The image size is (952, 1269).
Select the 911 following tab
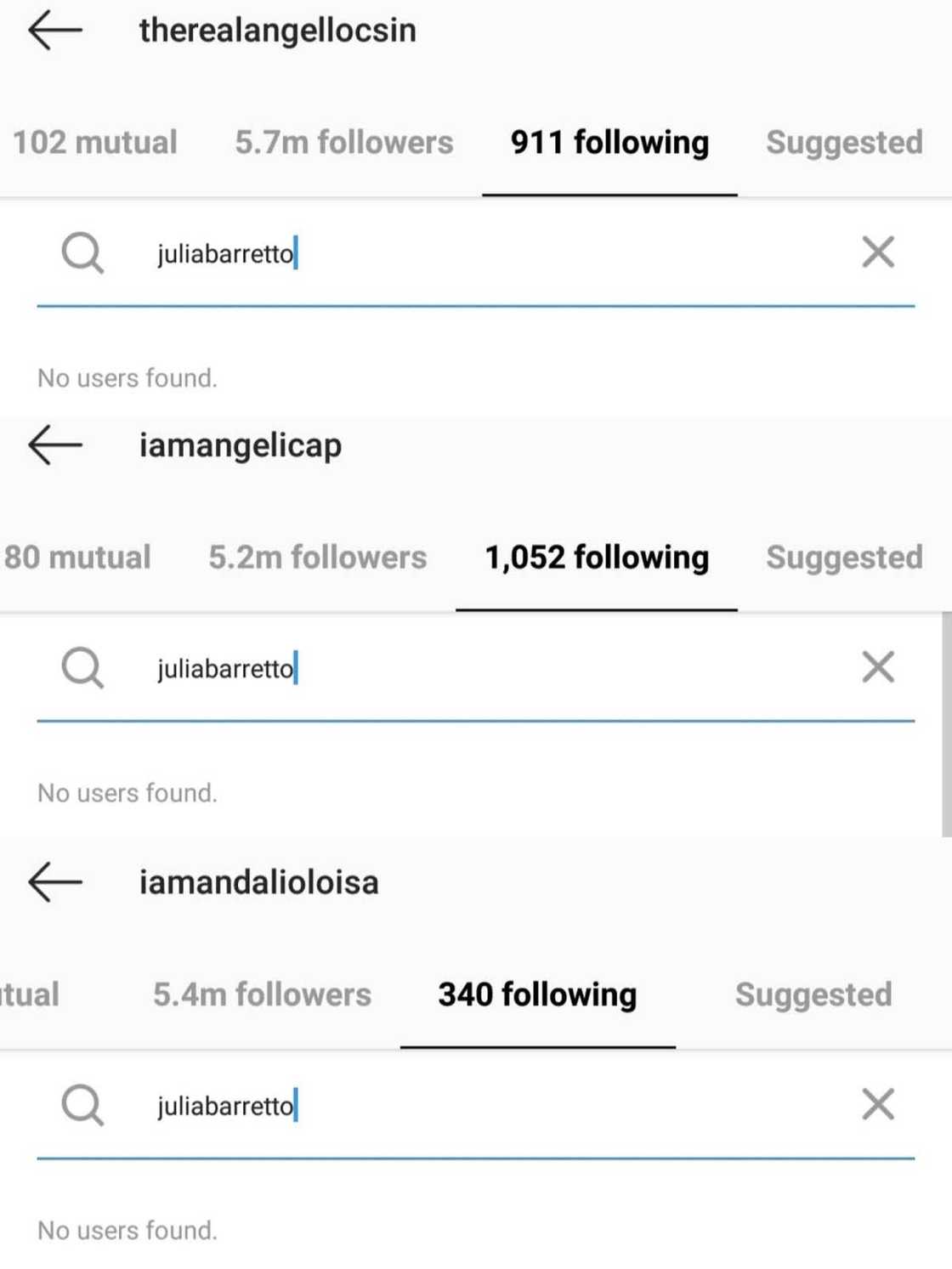[x=609, y=143]
